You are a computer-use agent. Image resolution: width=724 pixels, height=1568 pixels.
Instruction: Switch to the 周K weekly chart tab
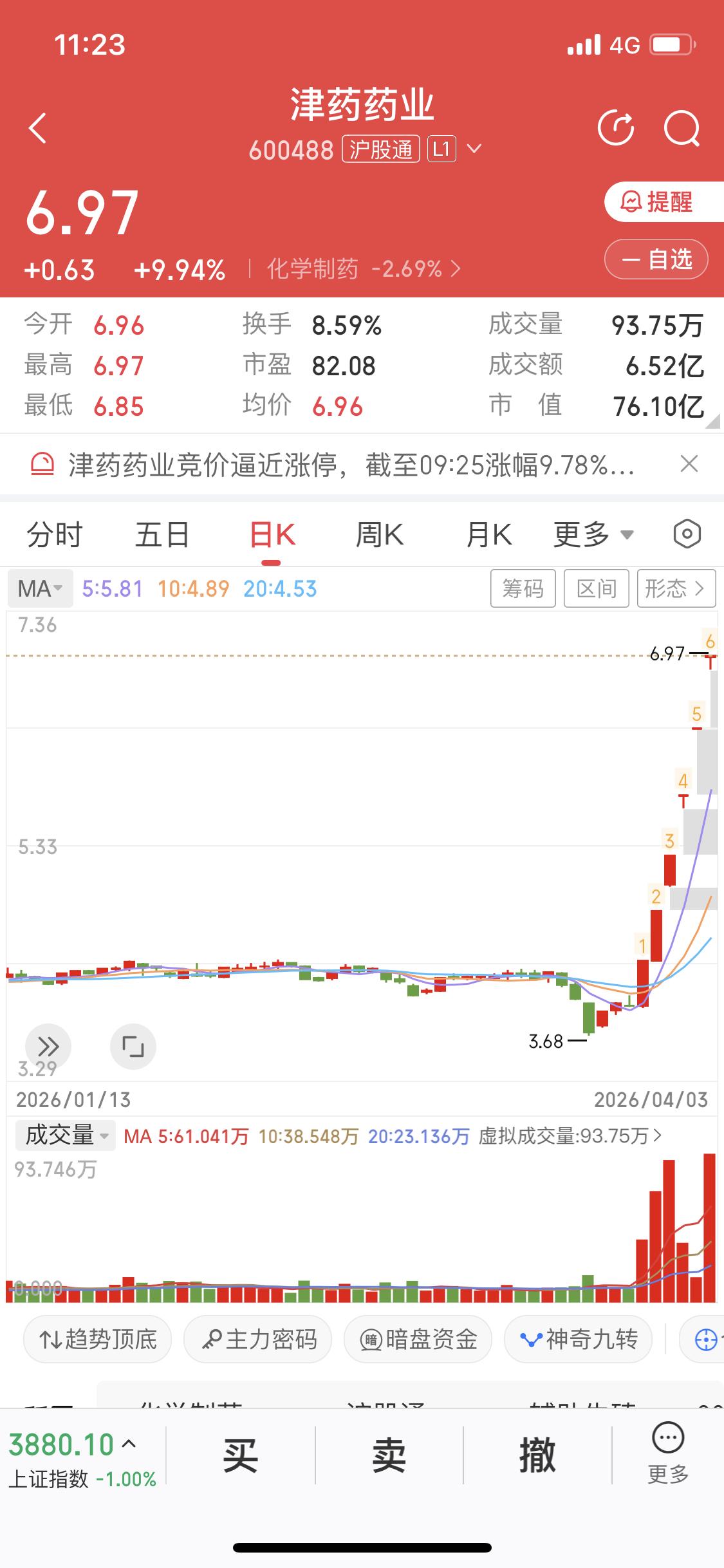(x=380, y=534)
